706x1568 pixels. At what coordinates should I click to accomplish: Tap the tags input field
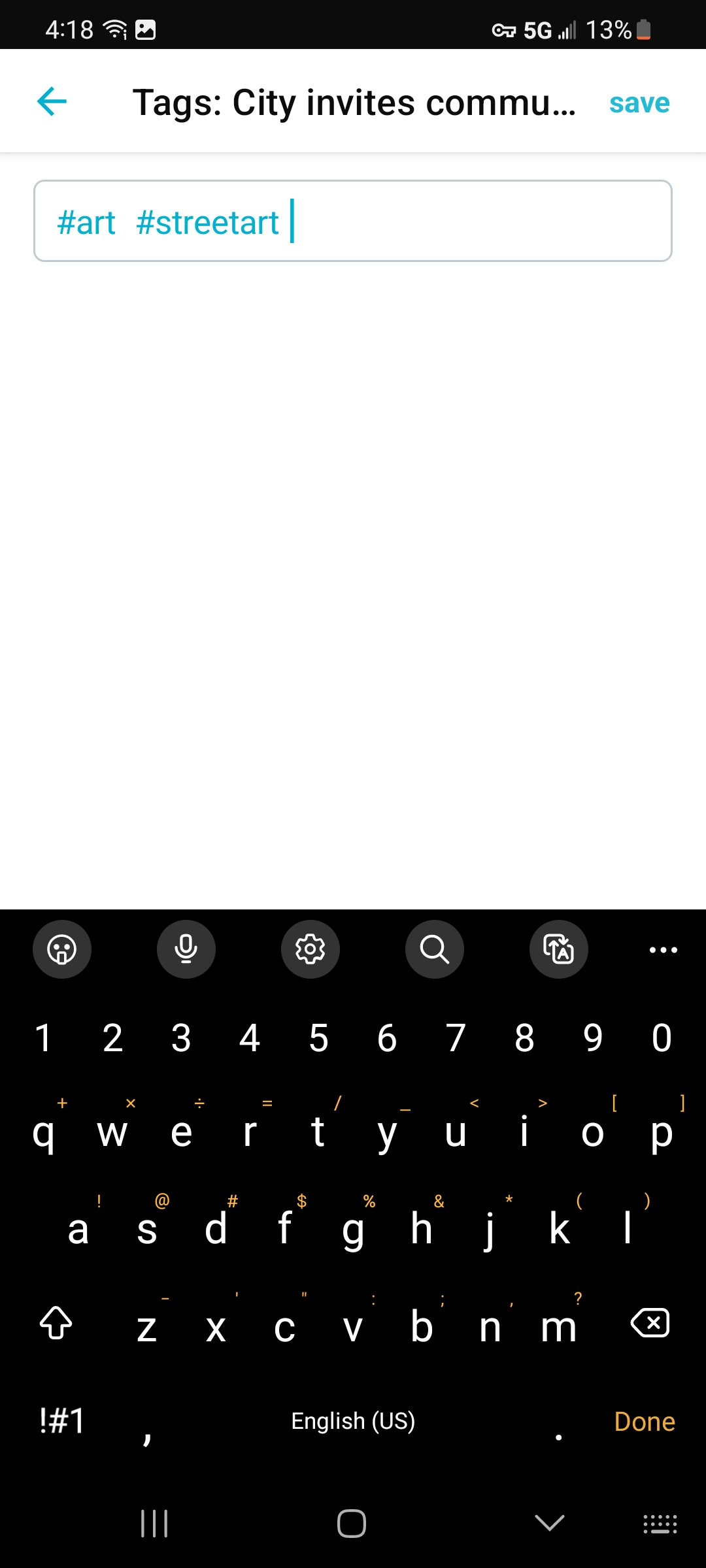pyautogui.click(x=353, y=221)
